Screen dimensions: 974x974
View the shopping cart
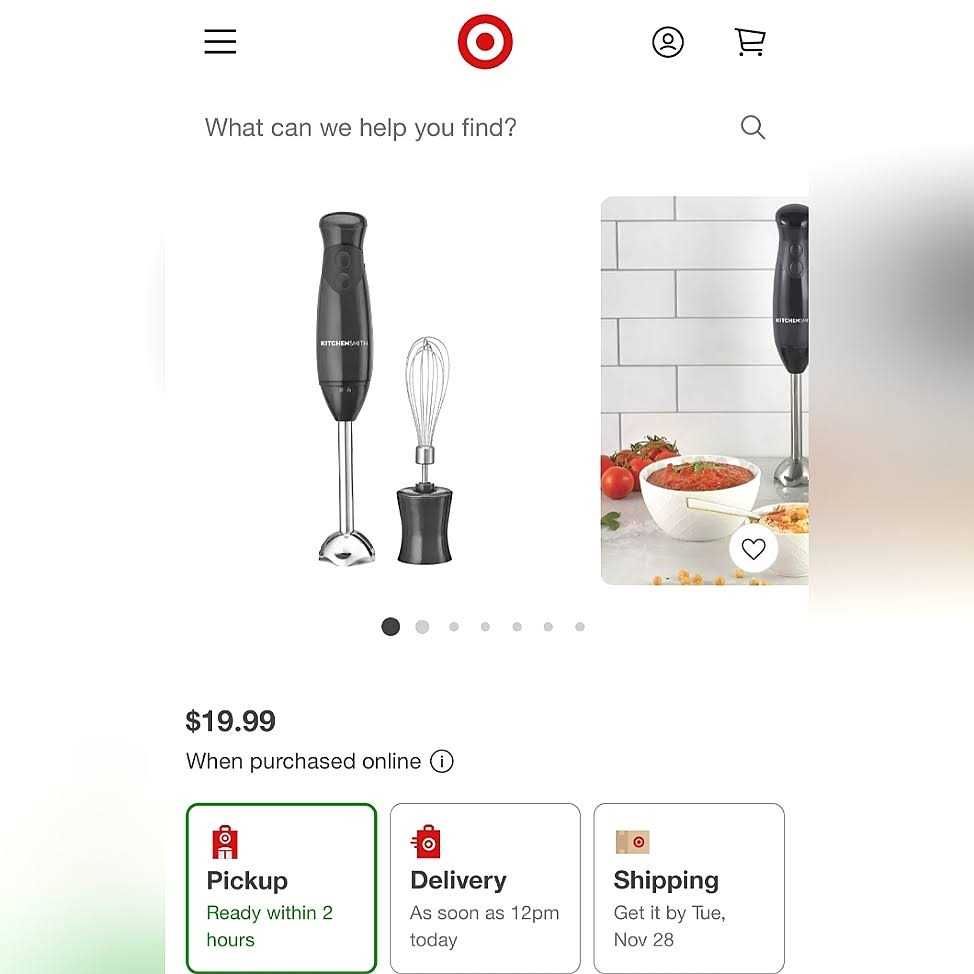pos(750,42)
